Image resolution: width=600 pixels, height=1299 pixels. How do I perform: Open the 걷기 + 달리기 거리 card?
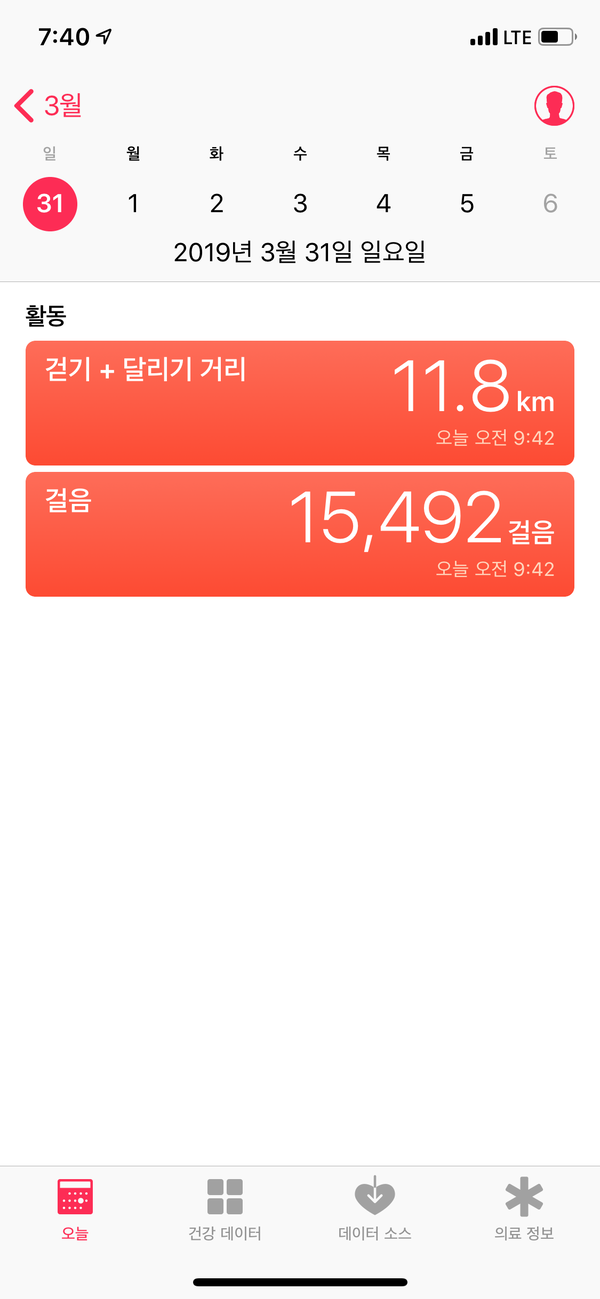[x=300, y=403]
